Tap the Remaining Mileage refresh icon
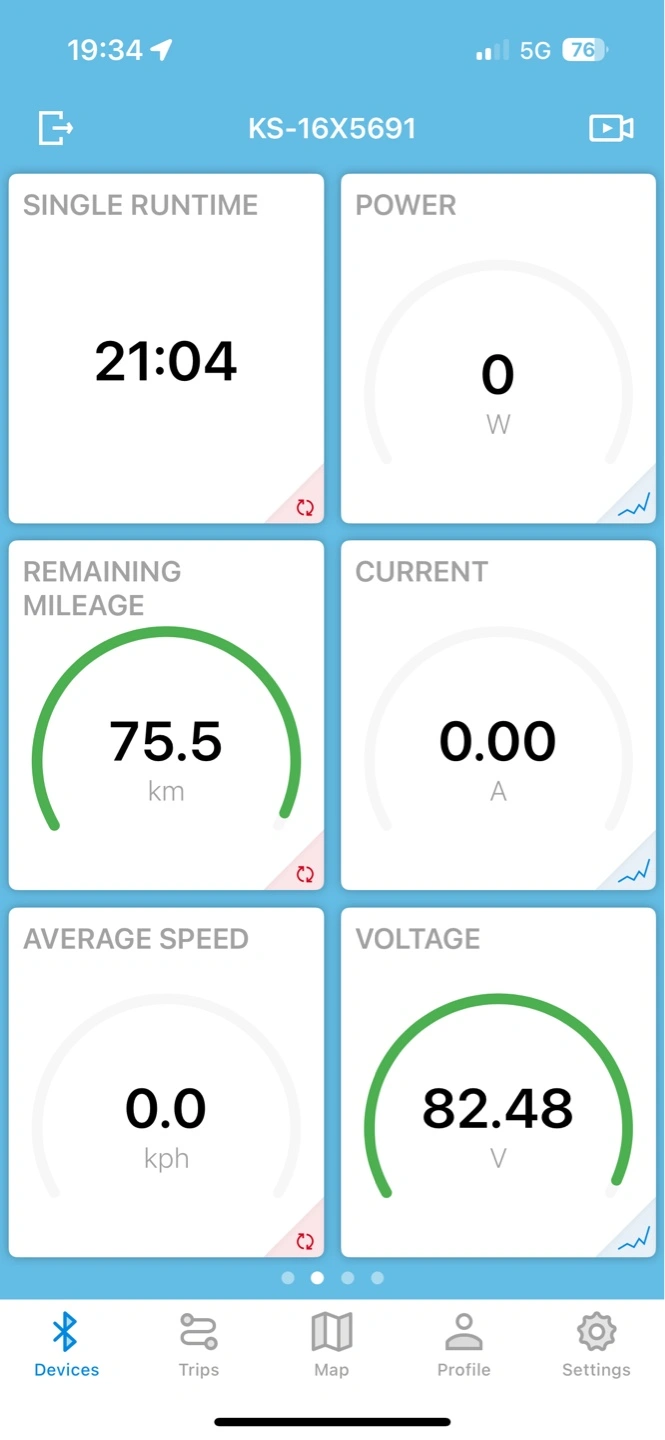This screenshot has height=1440, width=665. pyautogui.click(x=305, y=875)
